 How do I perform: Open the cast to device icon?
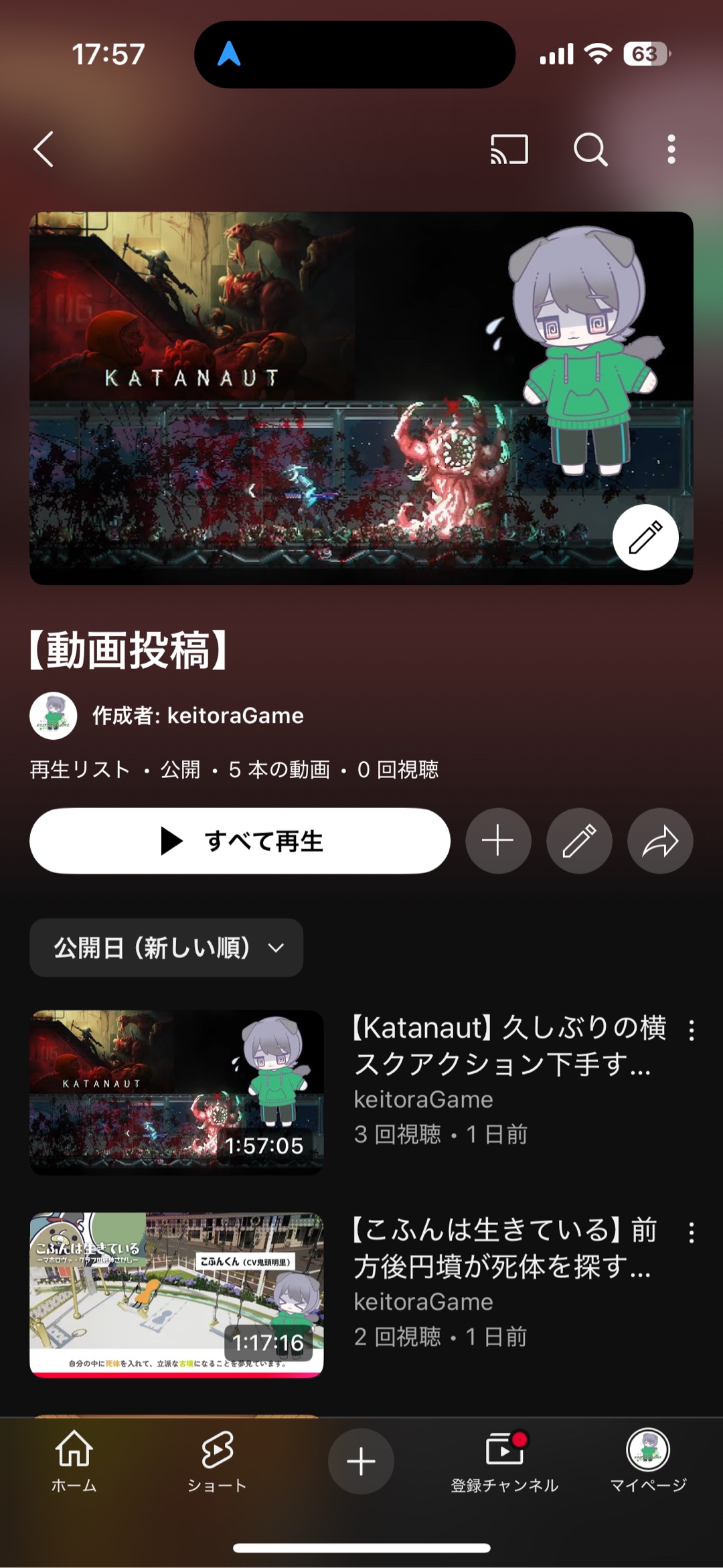point(509,149)
